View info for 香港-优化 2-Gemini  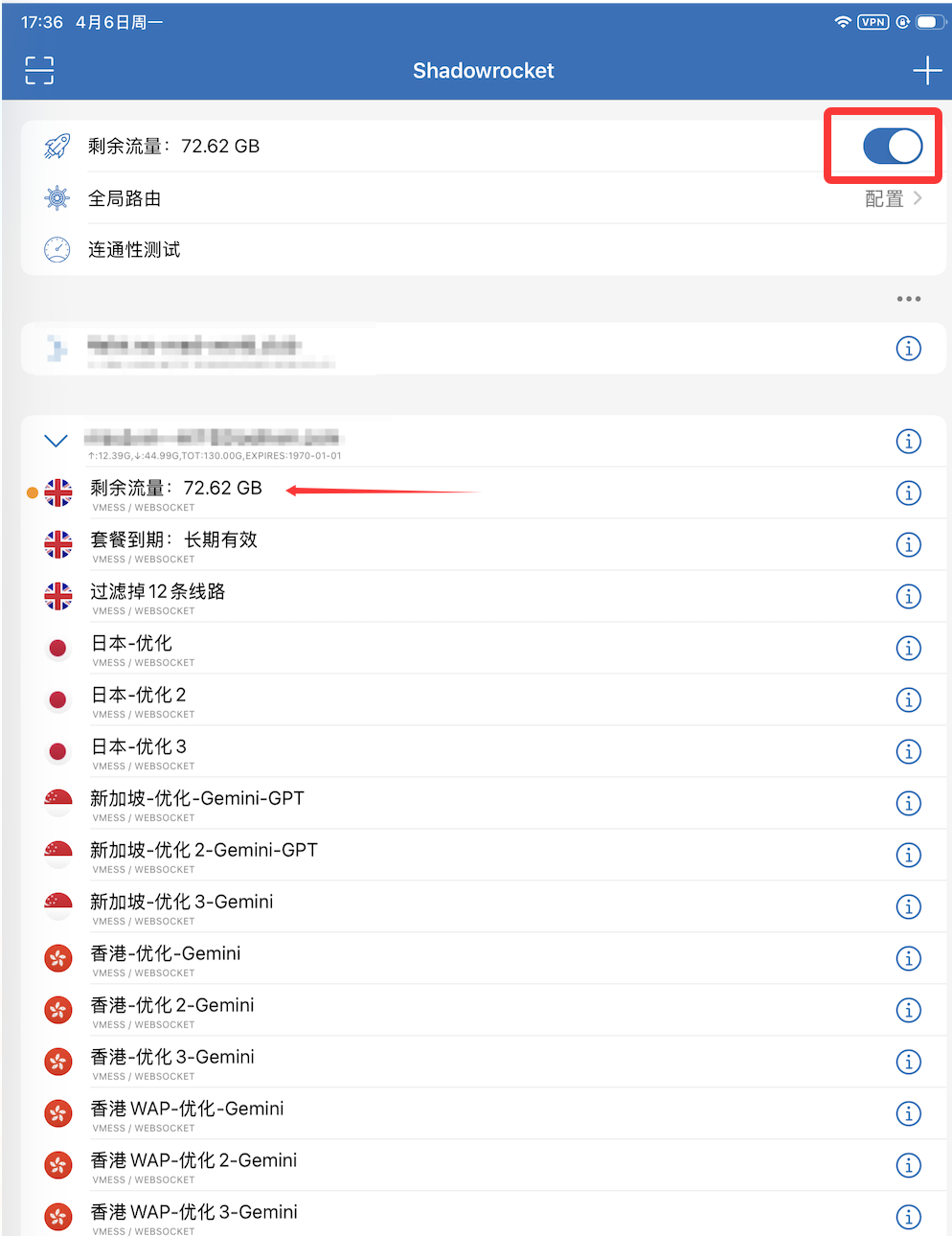(908, 1011)
